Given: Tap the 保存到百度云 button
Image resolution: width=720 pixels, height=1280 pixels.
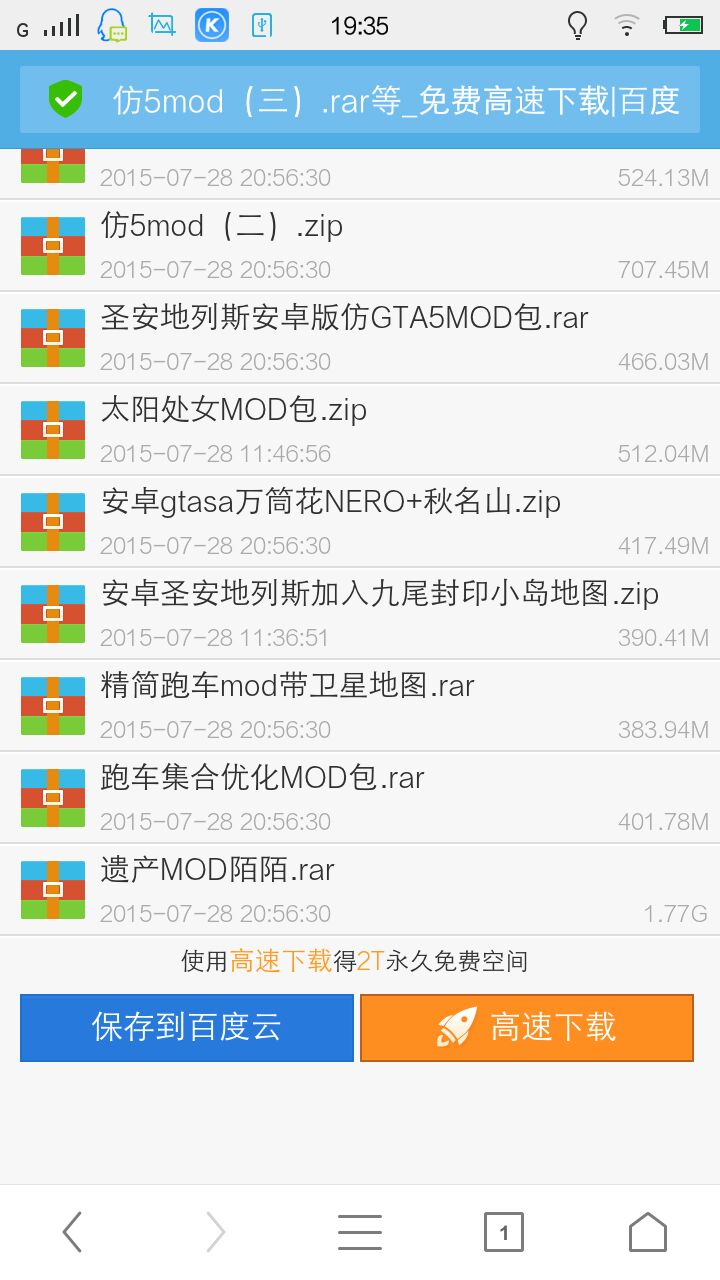Looking at the screenshot, I should click(x=187, y=1027).
